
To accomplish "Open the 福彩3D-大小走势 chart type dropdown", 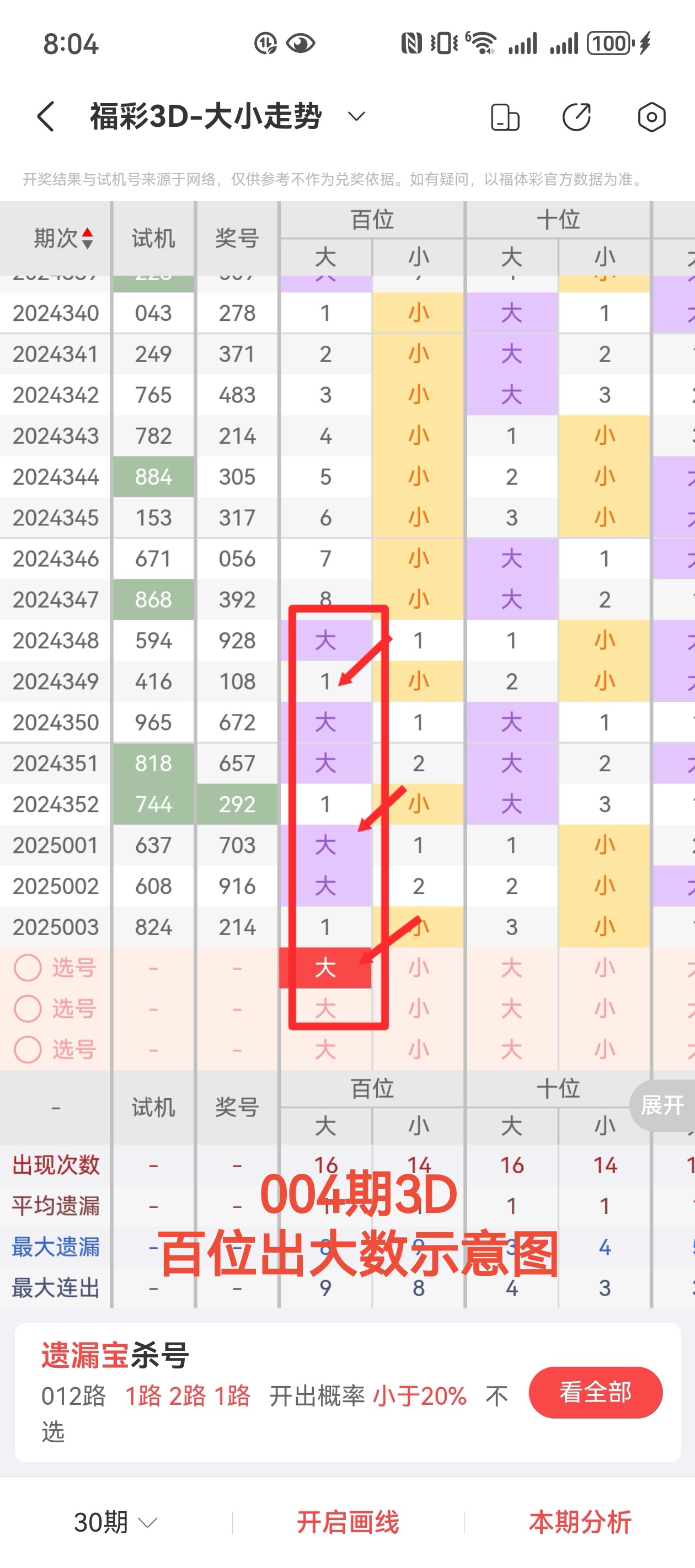I will click(x=356, y=117).
